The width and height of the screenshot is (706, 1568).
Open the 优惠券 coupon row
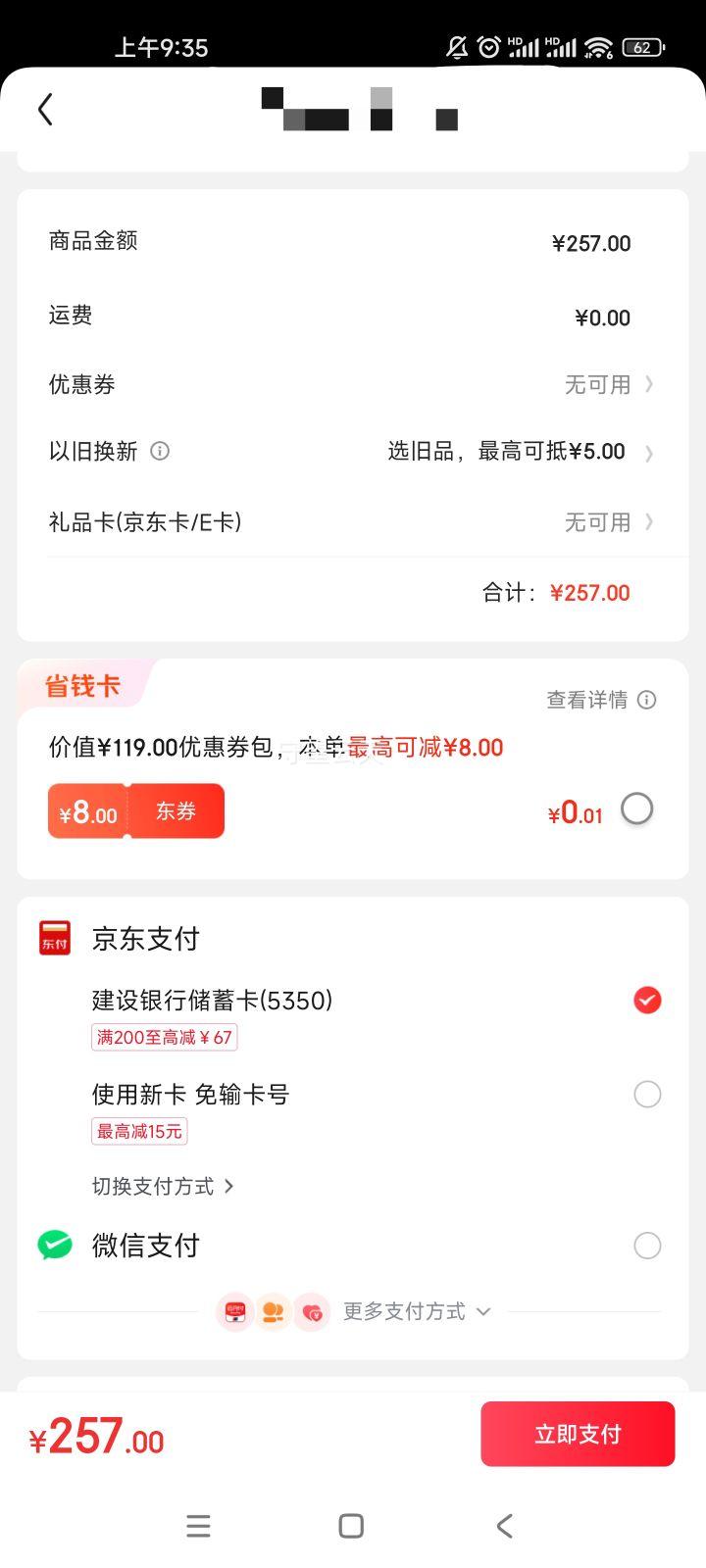point(352,384)
